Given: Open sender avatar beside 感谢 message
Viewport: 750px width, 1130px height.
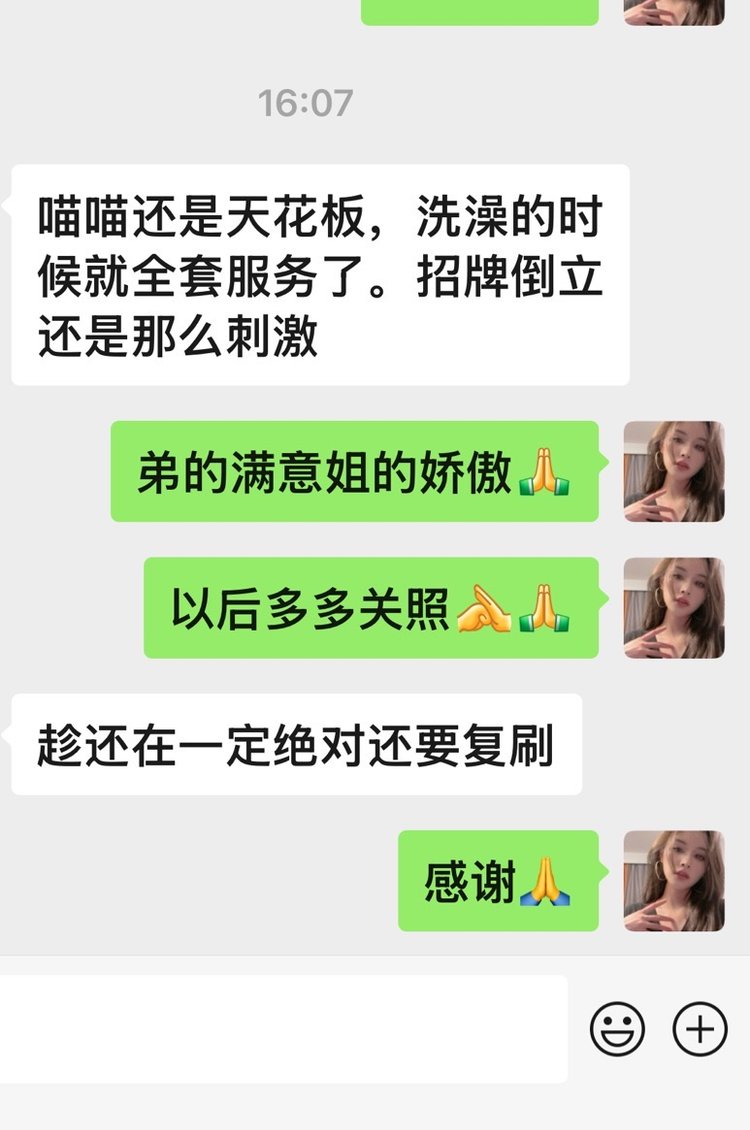Looking at the screenshot, I should 674,881.
